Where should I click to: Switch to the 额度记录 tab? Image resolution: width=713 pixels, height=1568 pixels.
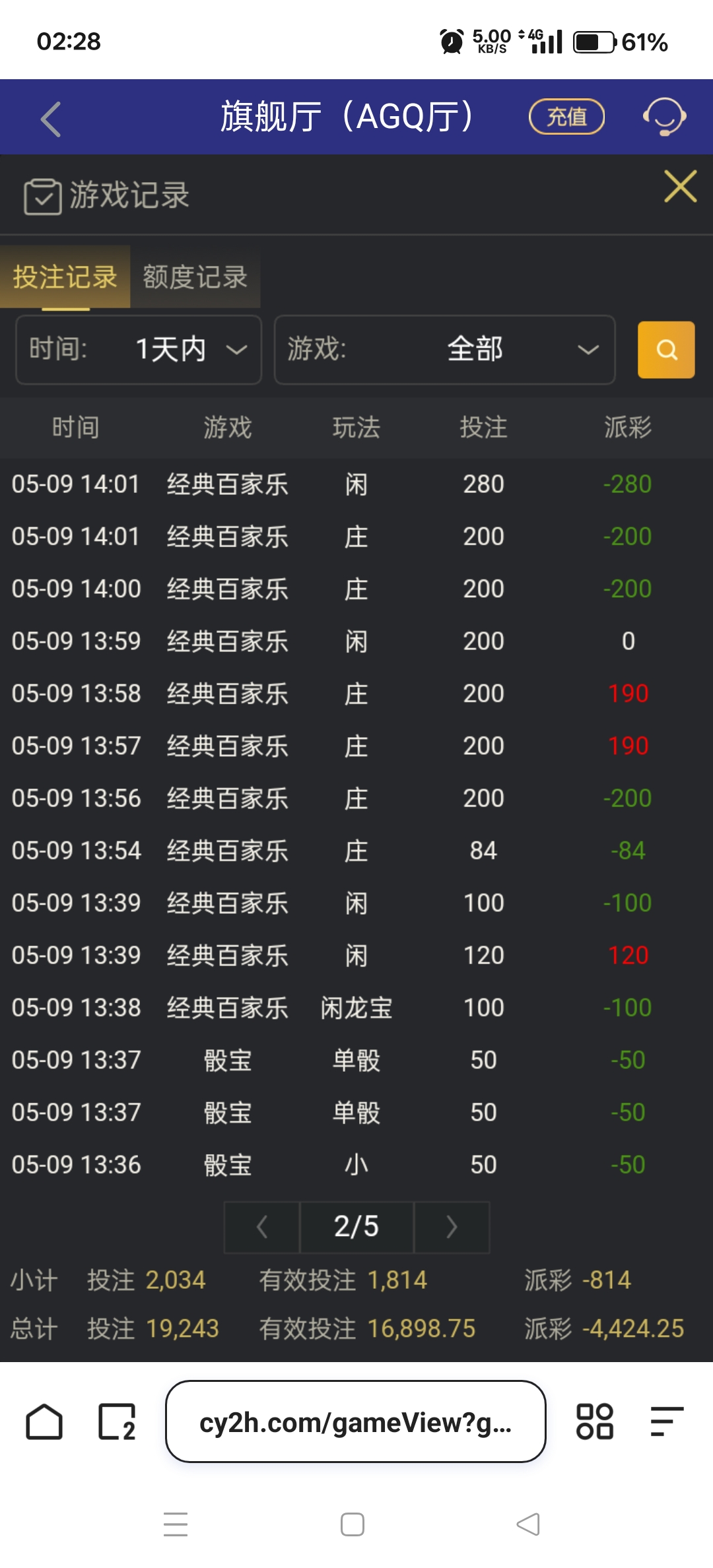click(x=194, y=277)
